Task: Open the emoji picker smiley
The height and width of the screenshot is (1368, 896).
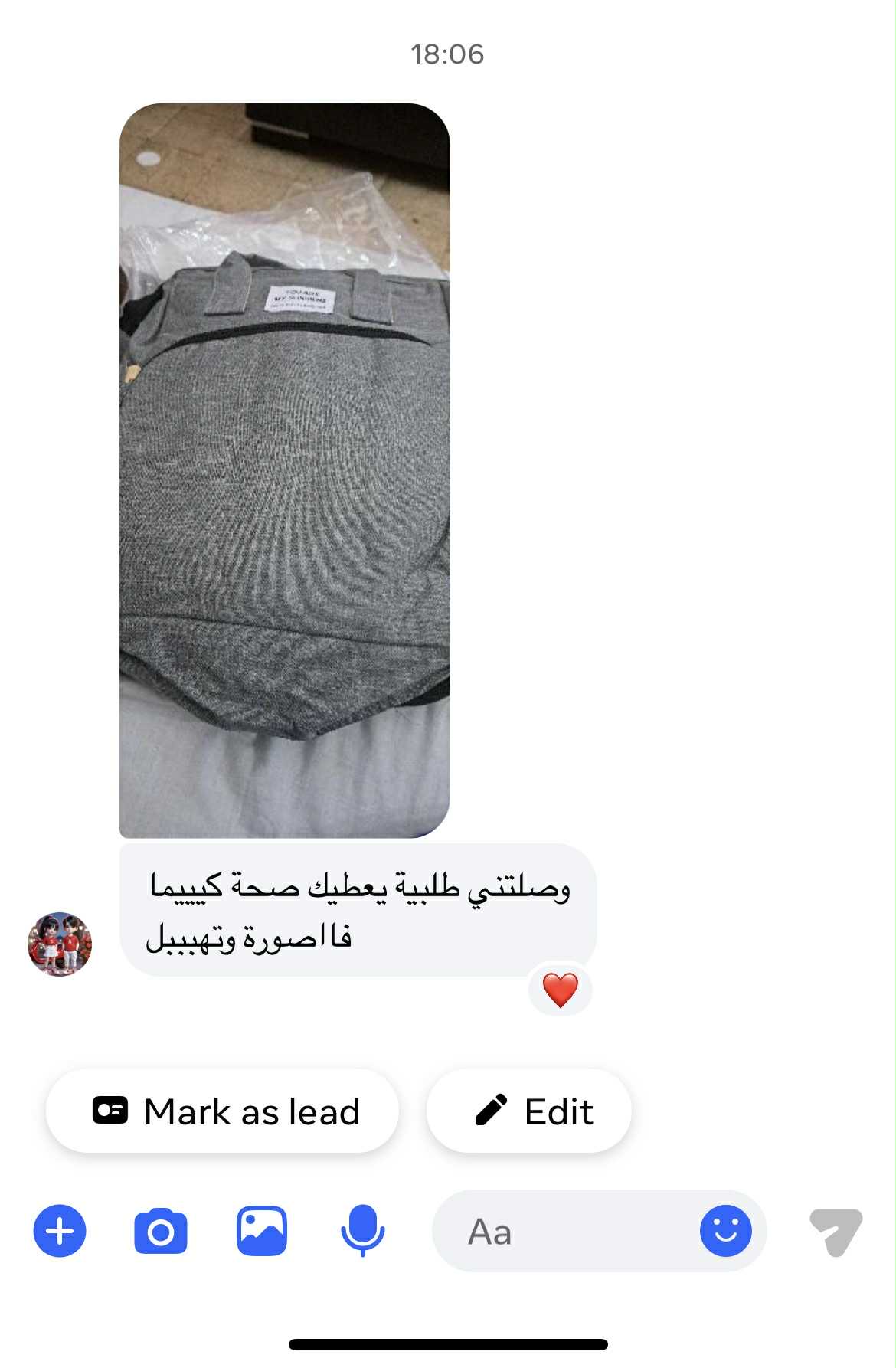Action: (x=725, y=1231)
